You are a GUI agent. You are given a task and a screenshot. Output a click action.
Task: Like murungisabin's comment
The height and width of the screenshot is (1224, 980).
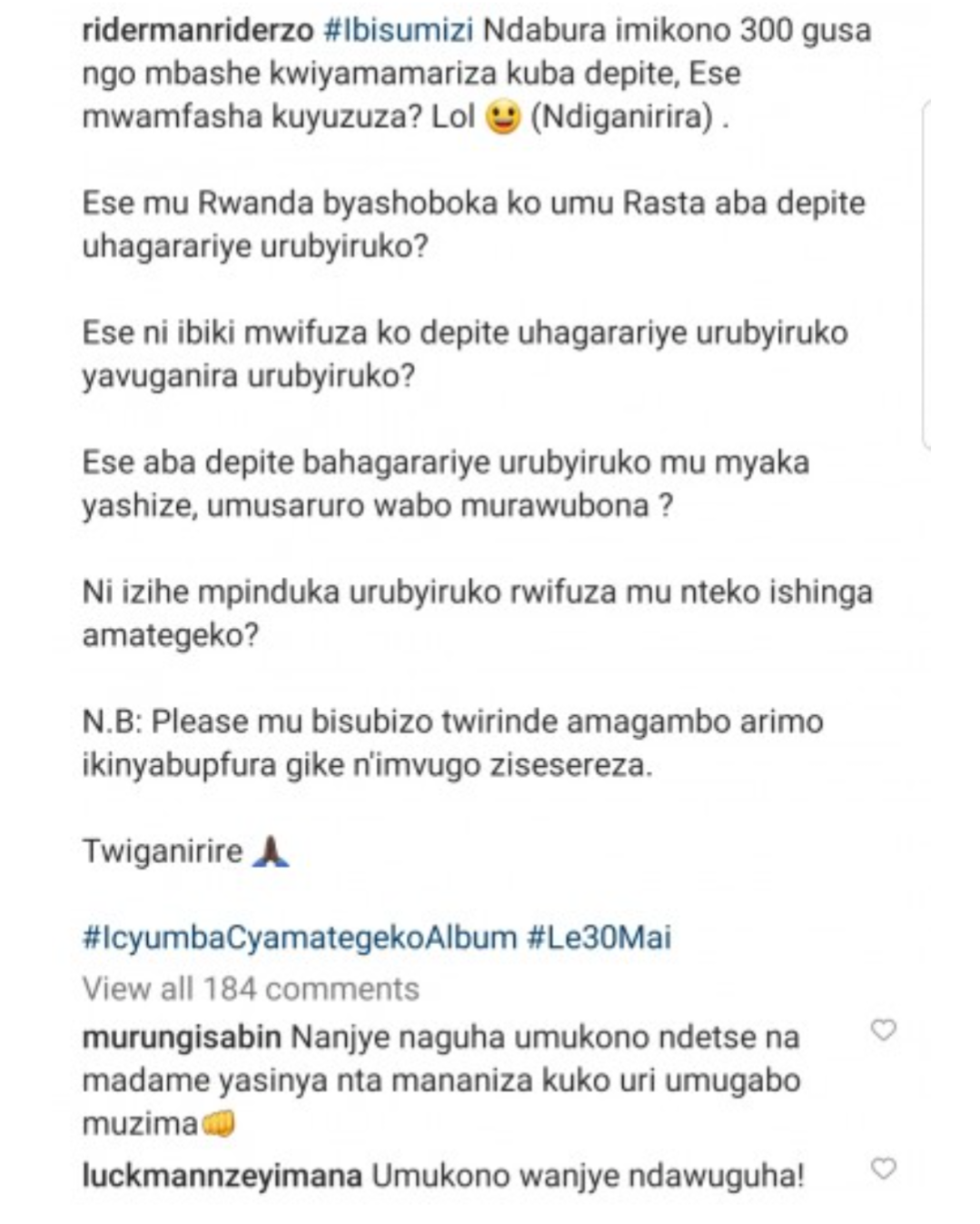click(883, 1030)
